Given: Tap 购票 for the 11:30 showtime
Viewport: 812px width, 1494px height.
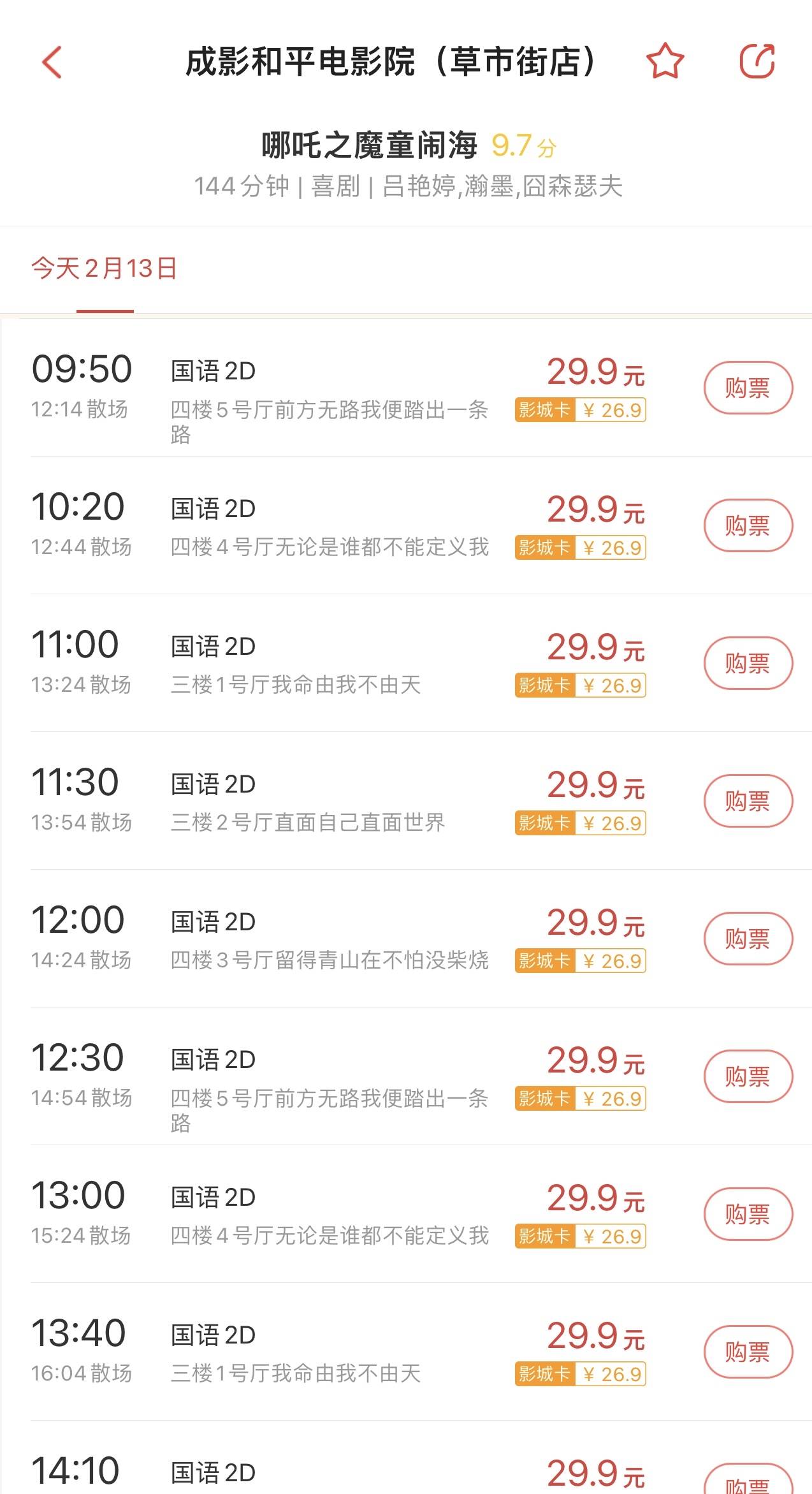Looking at the screenshot, I should [749, 800].
